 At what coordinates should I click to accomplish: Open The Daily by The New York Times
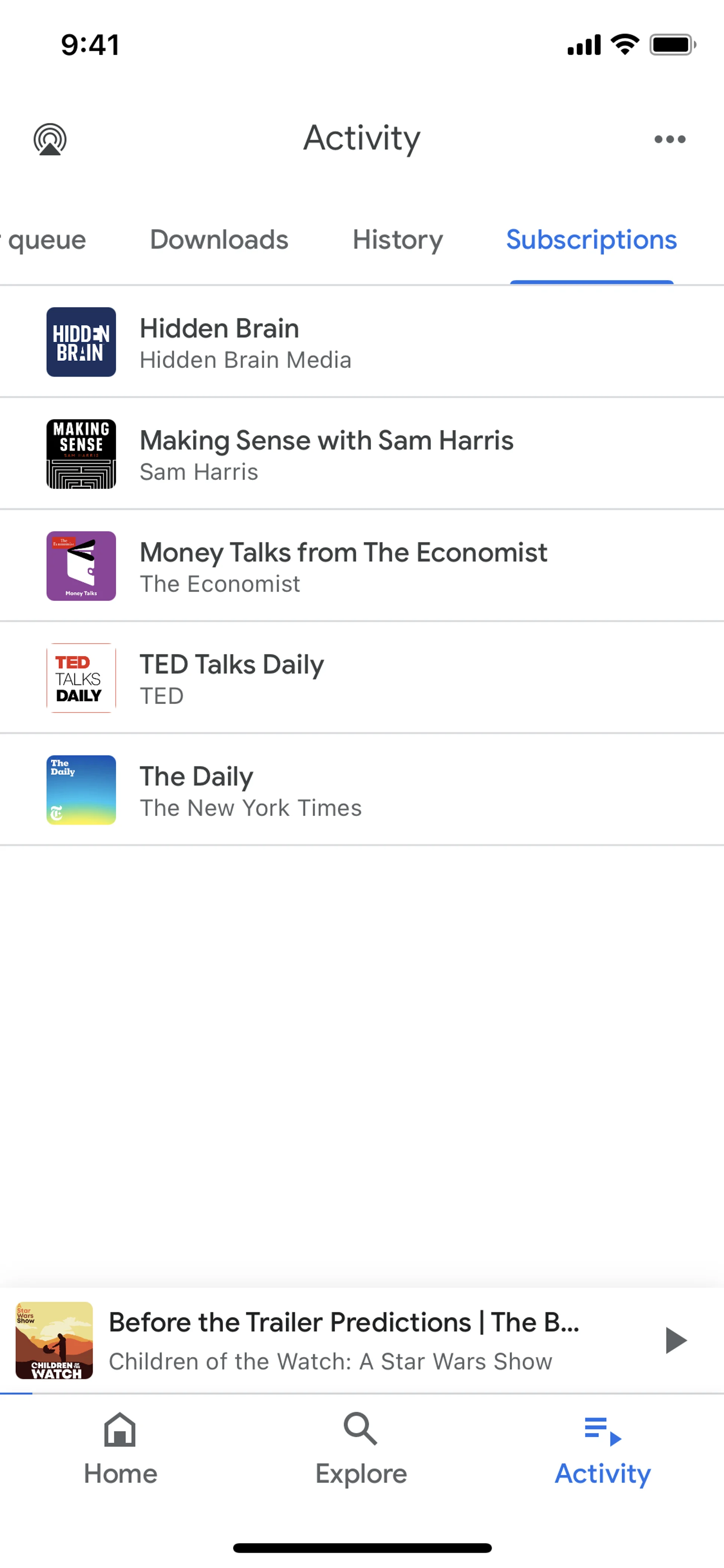(362, 790)
